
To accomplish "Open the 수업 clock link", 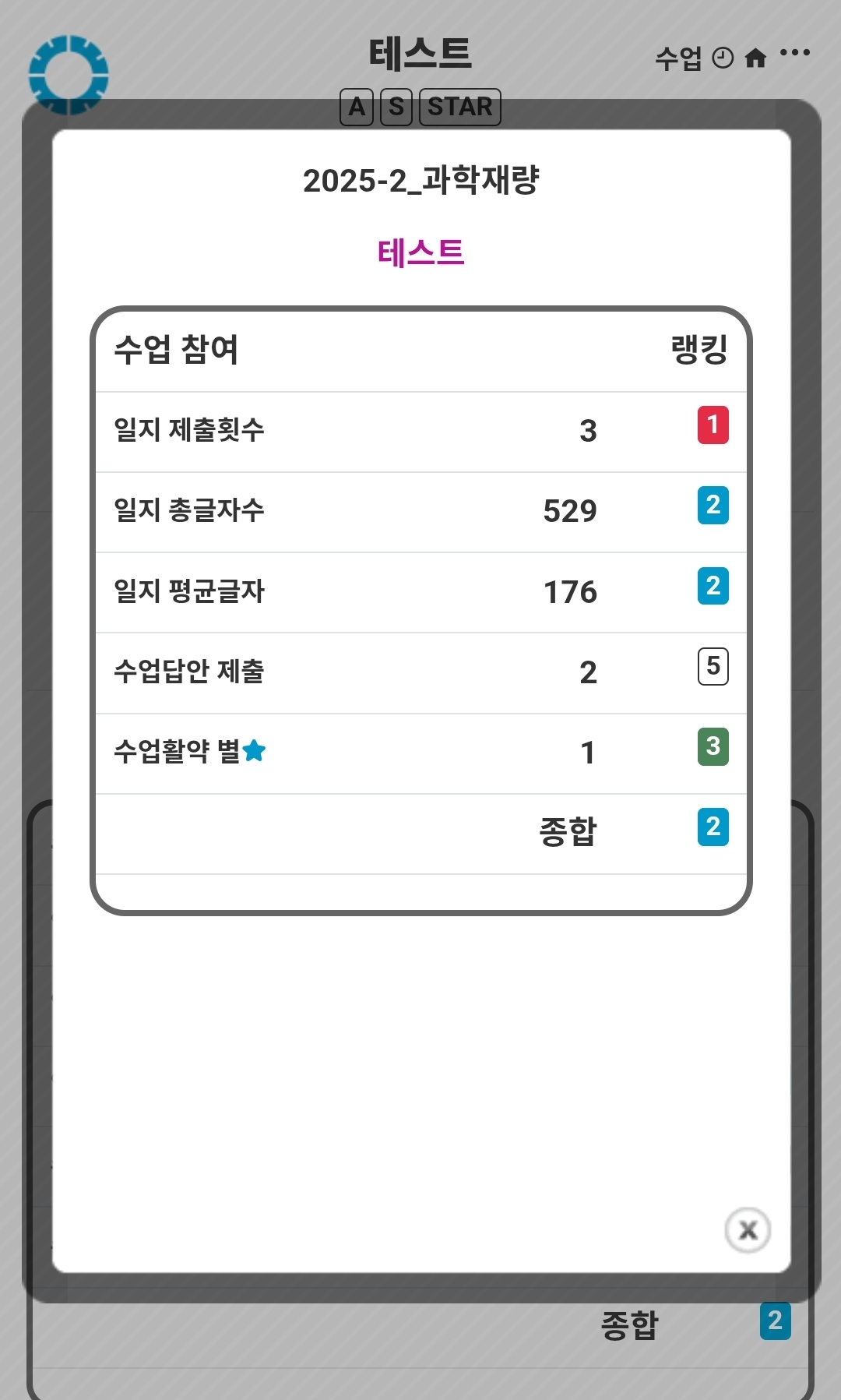I will tap(693, 58).
